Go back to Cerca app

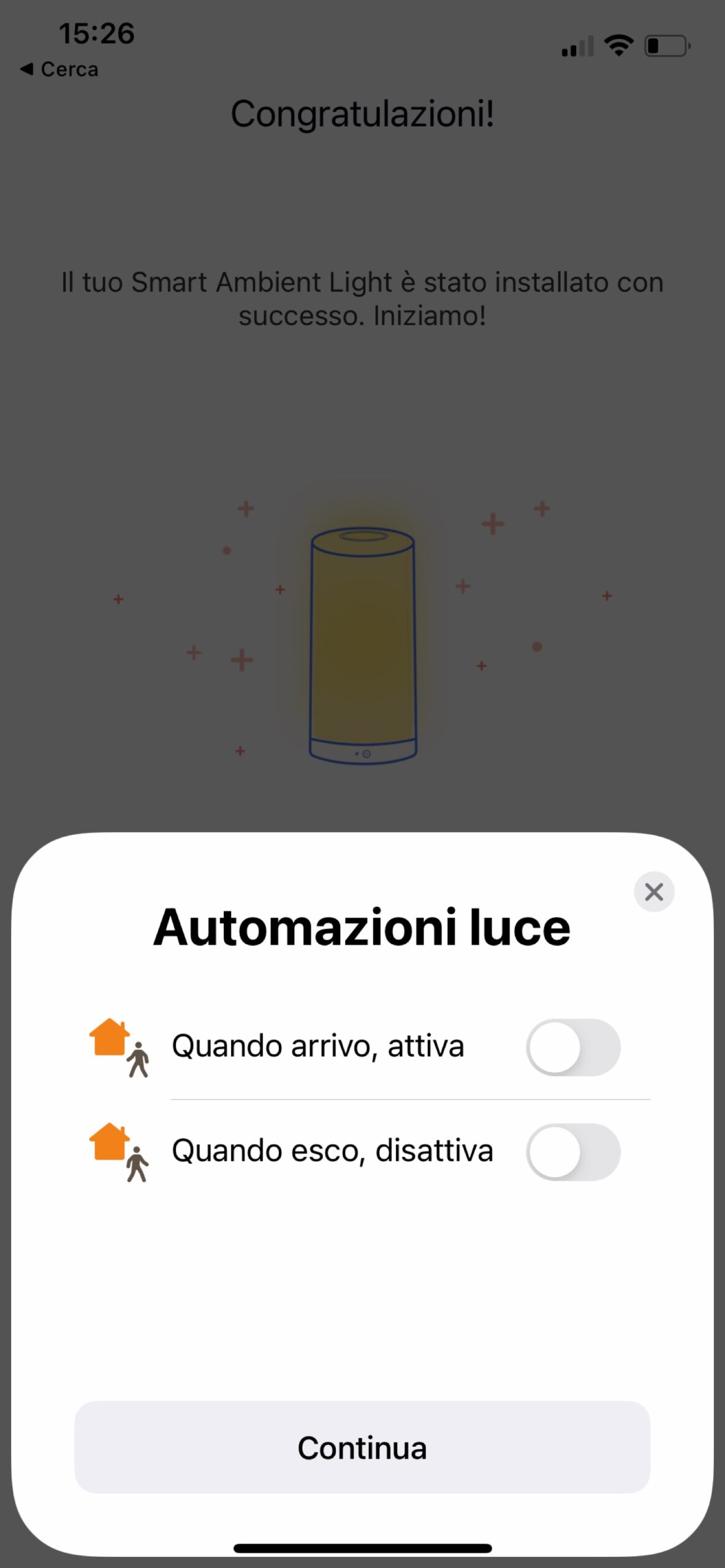(x=59, y=69)
